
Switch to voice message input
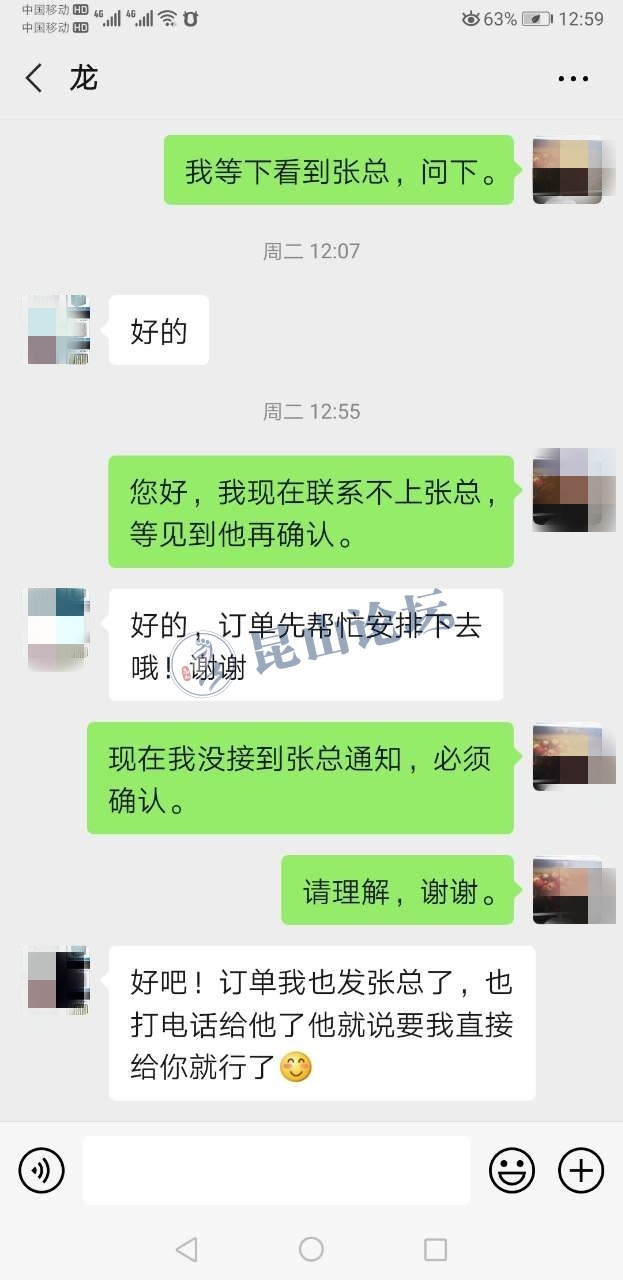pyautogui.click(x=41, y=1170)
